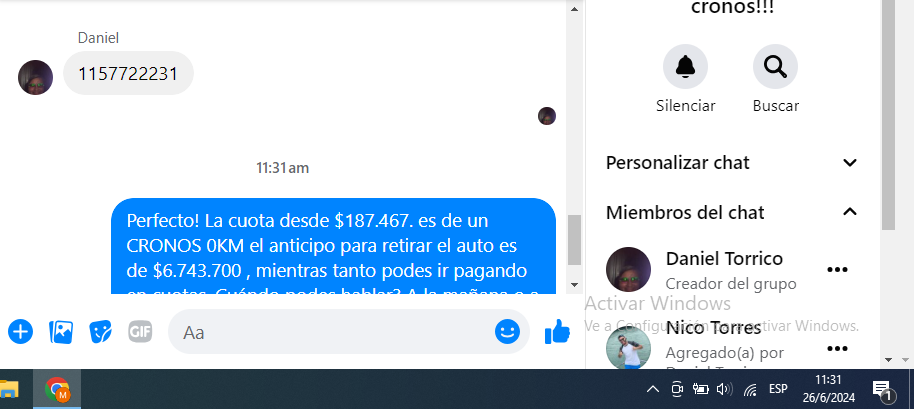The height and width of the screenshot is (409, 914).
Task: Open options for member Nico Torres
Action: (x=837, y=349)
